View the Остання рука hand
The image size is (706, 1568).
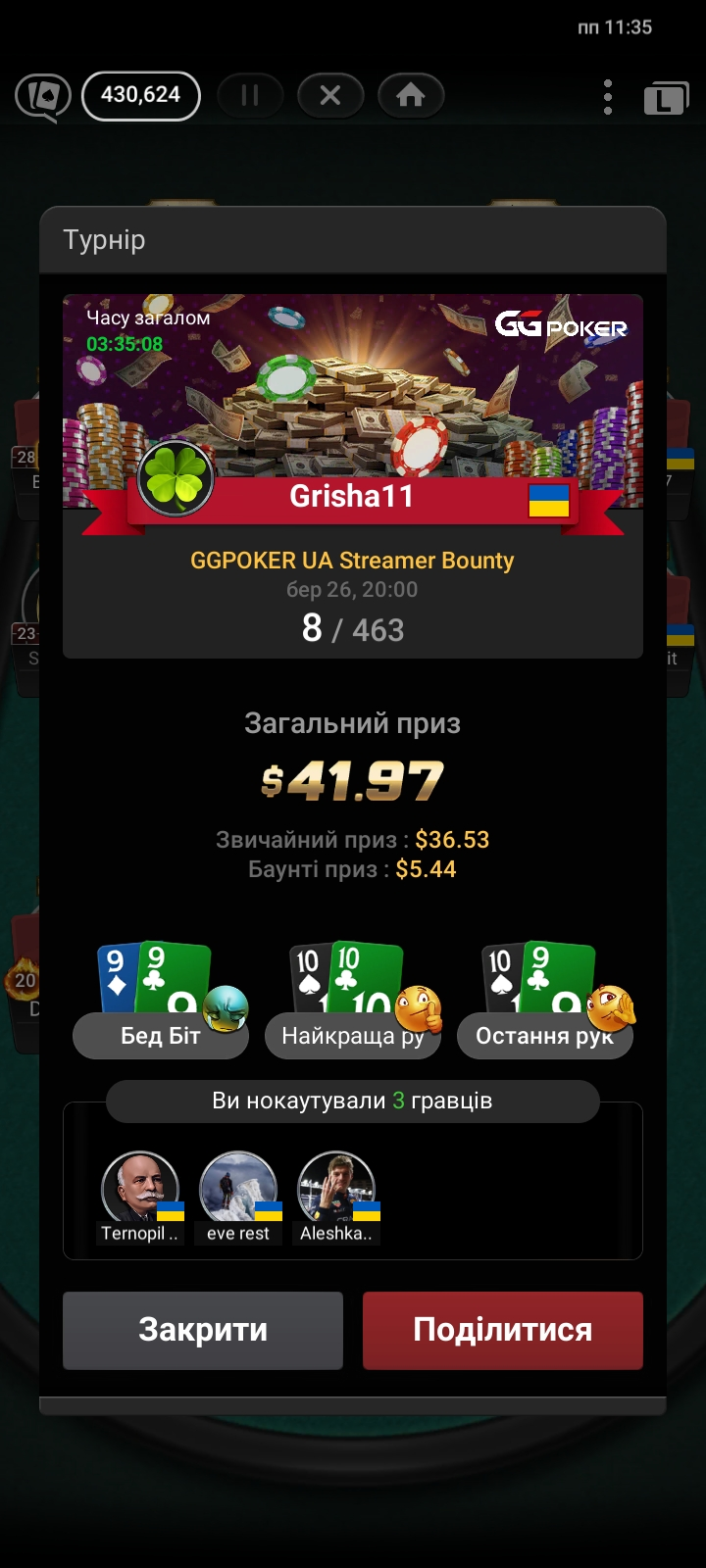pyautogui.click(x=544, y=1035)
